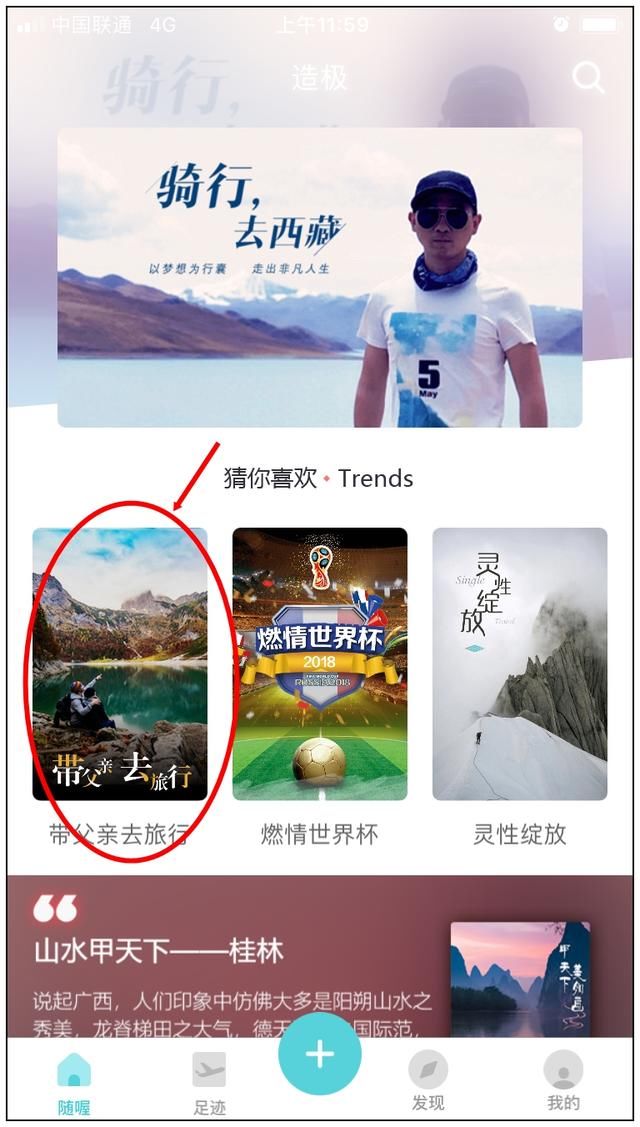Viewport: 640px width, 1127px height.
Task: Open the 骑行,去西藏 banner
Action: tap(319, 277)
